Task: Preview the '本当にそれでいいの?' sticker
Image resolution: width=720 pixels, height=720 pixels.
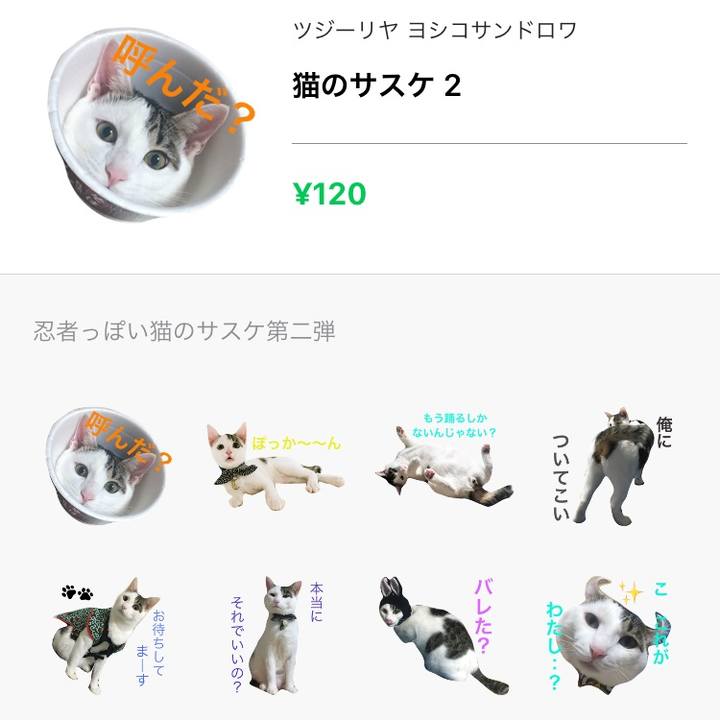Action: point(274,634)
